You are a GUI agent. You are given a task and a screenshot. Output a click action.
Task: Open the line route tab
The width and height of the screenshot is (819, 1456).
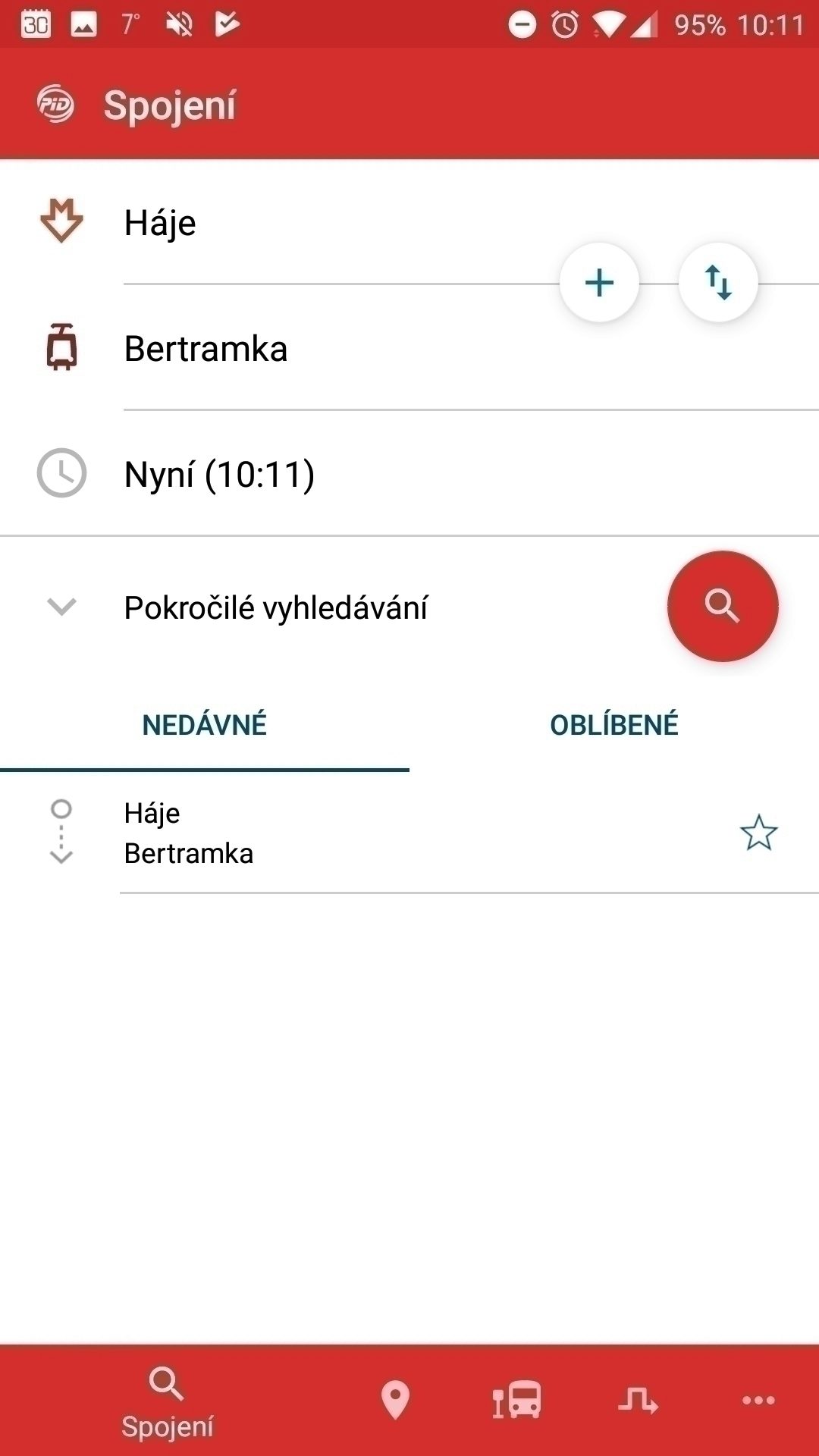tap(638, 1400)
